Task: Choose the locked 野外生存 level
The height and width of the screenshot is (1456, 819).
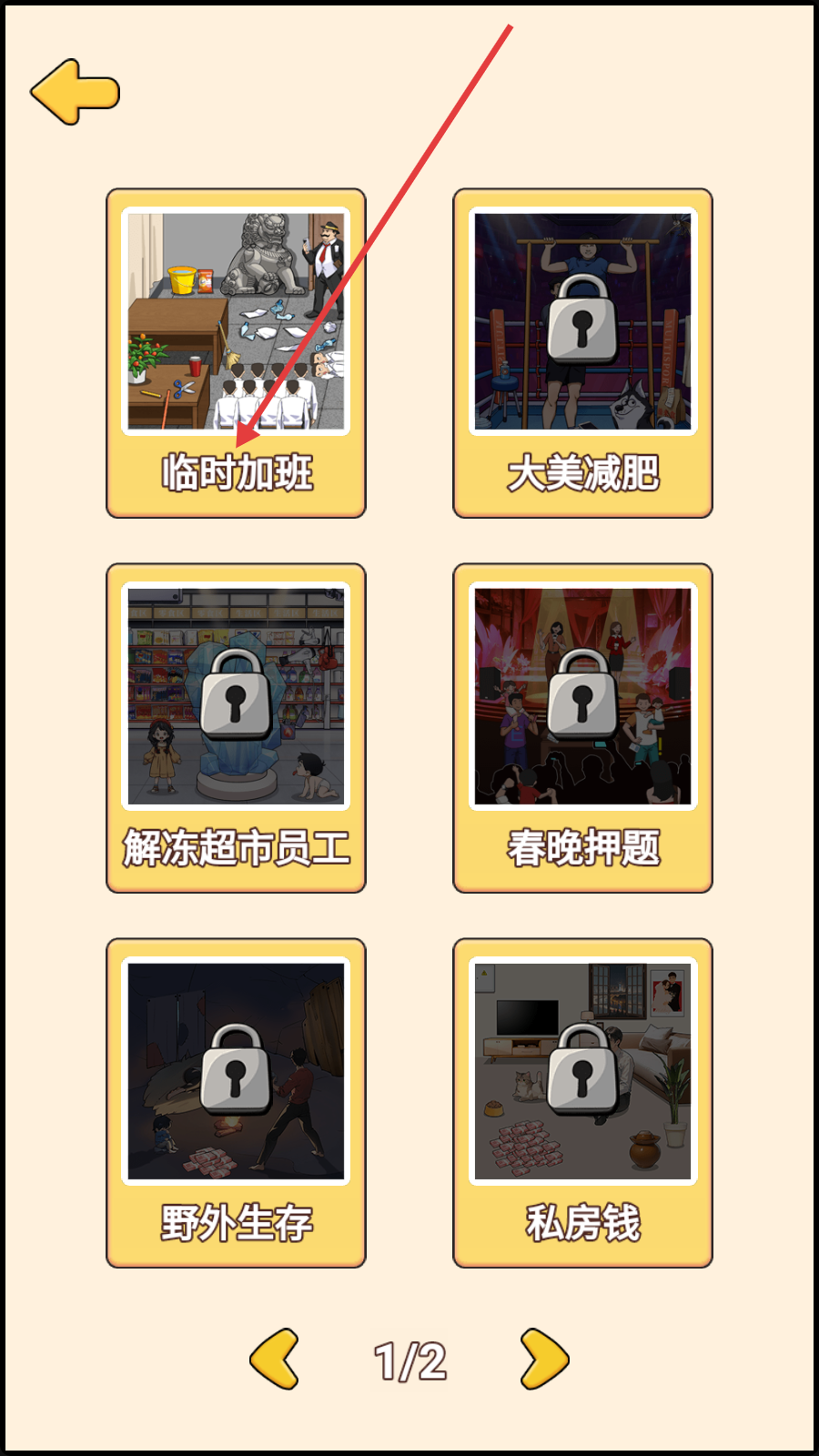Action: (x=236, y=1103)
